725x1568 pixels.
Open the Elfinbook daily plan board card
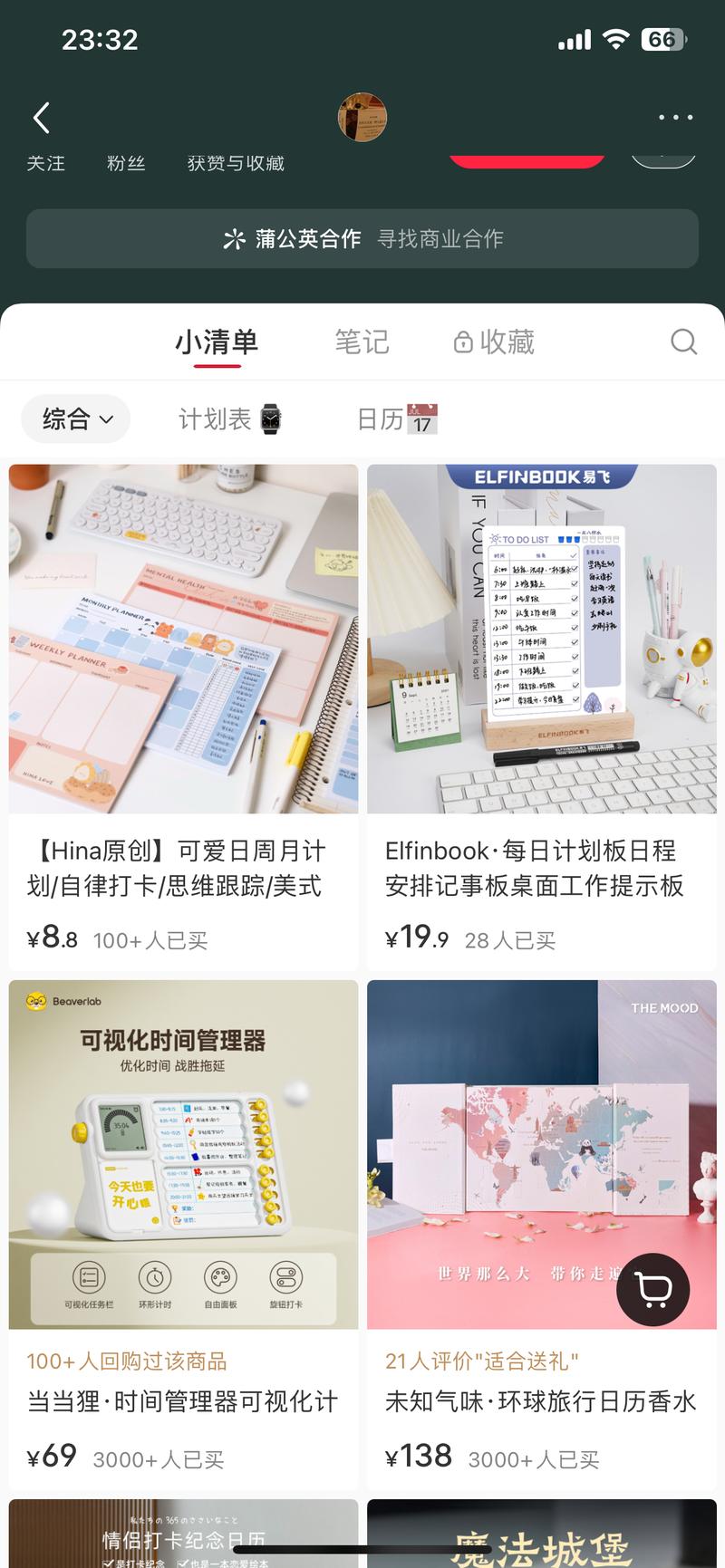point(541,707)
